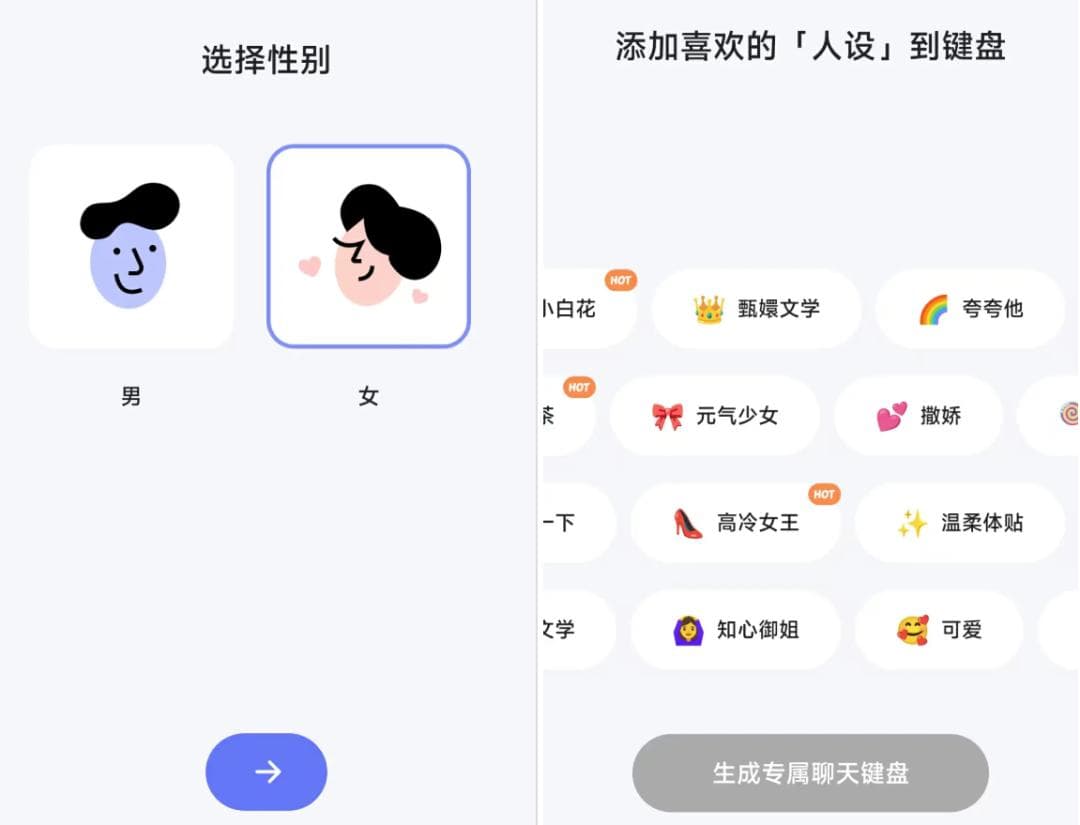
Task: Add the 可爱 persona chip
Action: [939, 630]
